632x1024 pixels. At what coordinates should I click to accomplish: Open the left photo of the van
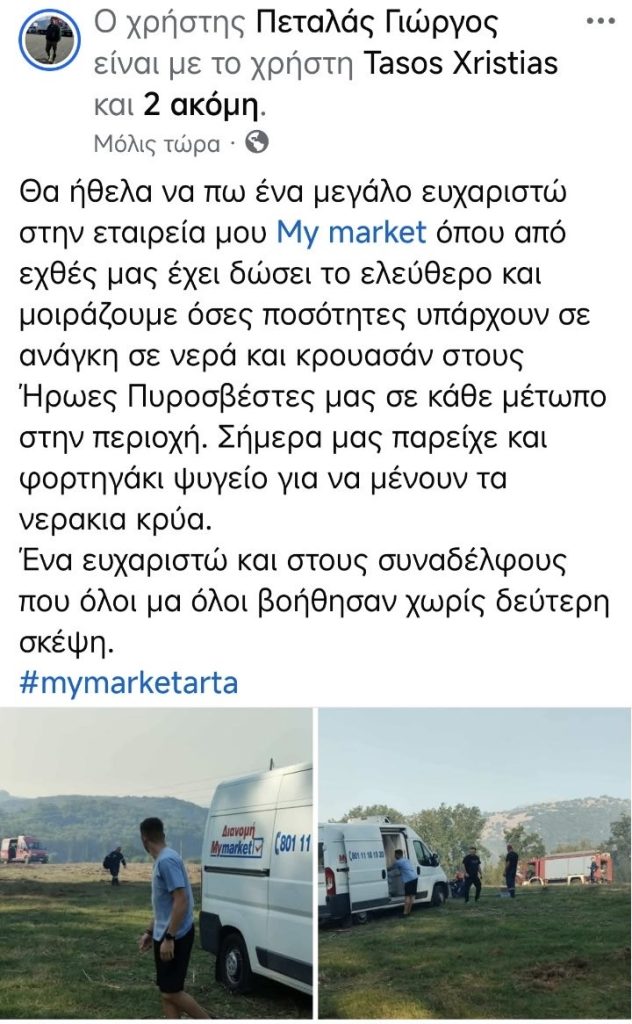click(x=157, y=865)
